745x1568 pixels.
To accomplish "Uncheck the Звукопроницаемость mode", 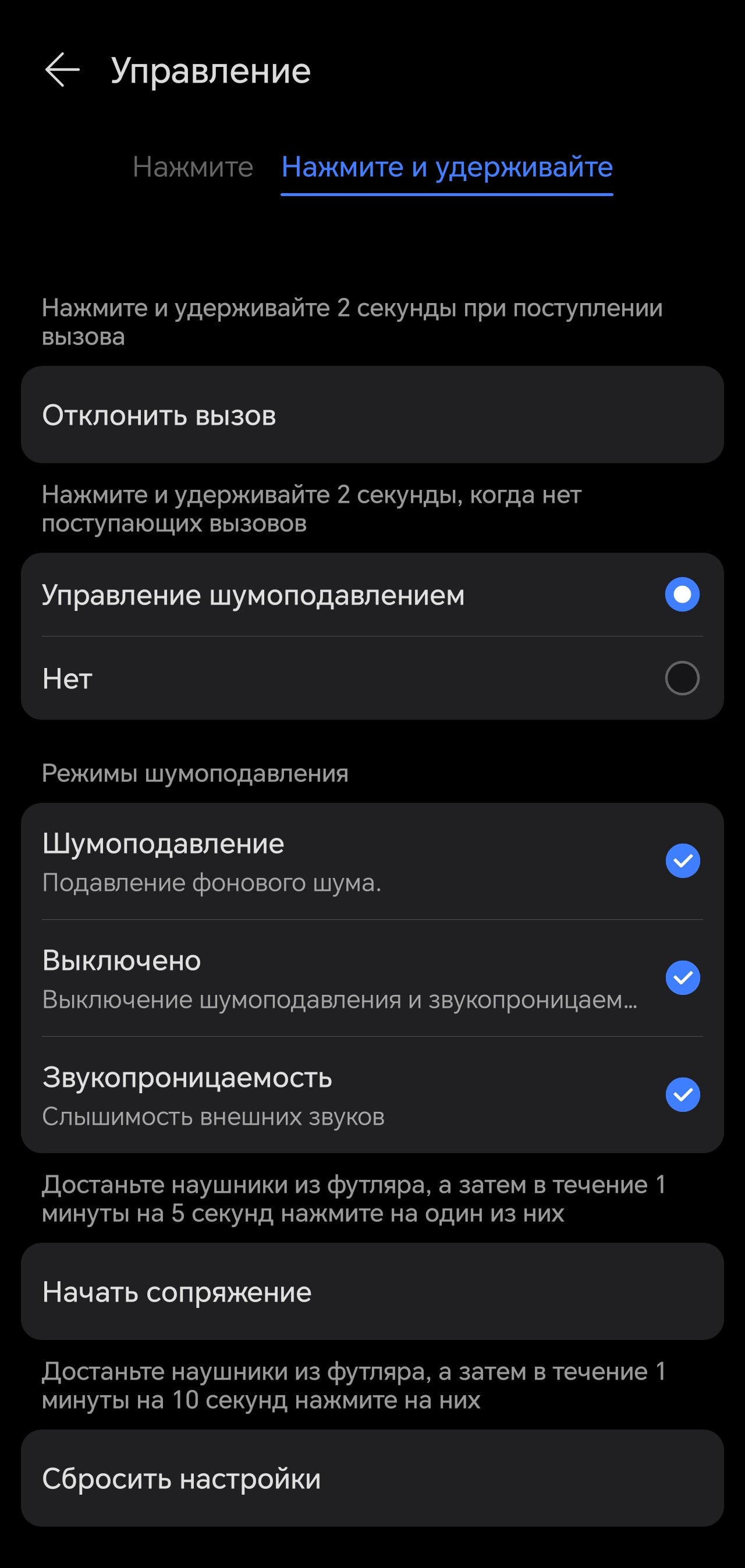I will (x=682, y=1094).
